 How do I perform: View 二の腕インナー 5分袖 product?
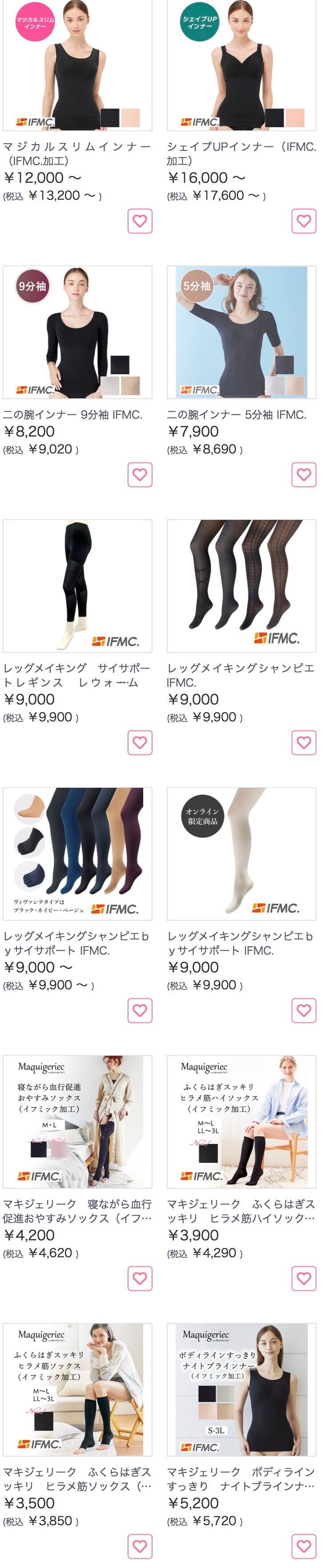[x=241, y=332]
